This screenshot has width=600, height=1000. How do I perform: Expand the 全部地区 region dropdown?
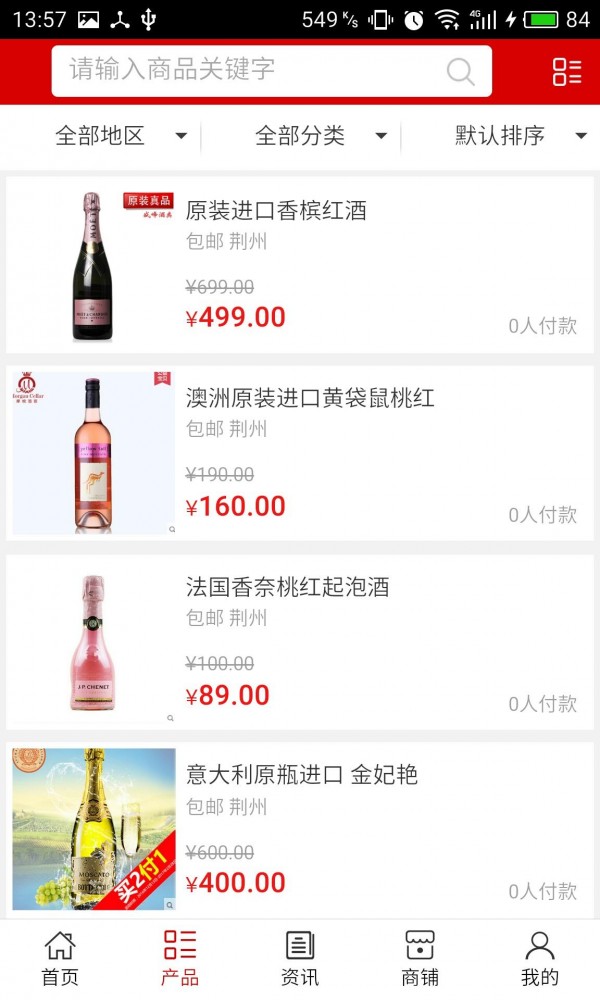[x=120, y=136]
